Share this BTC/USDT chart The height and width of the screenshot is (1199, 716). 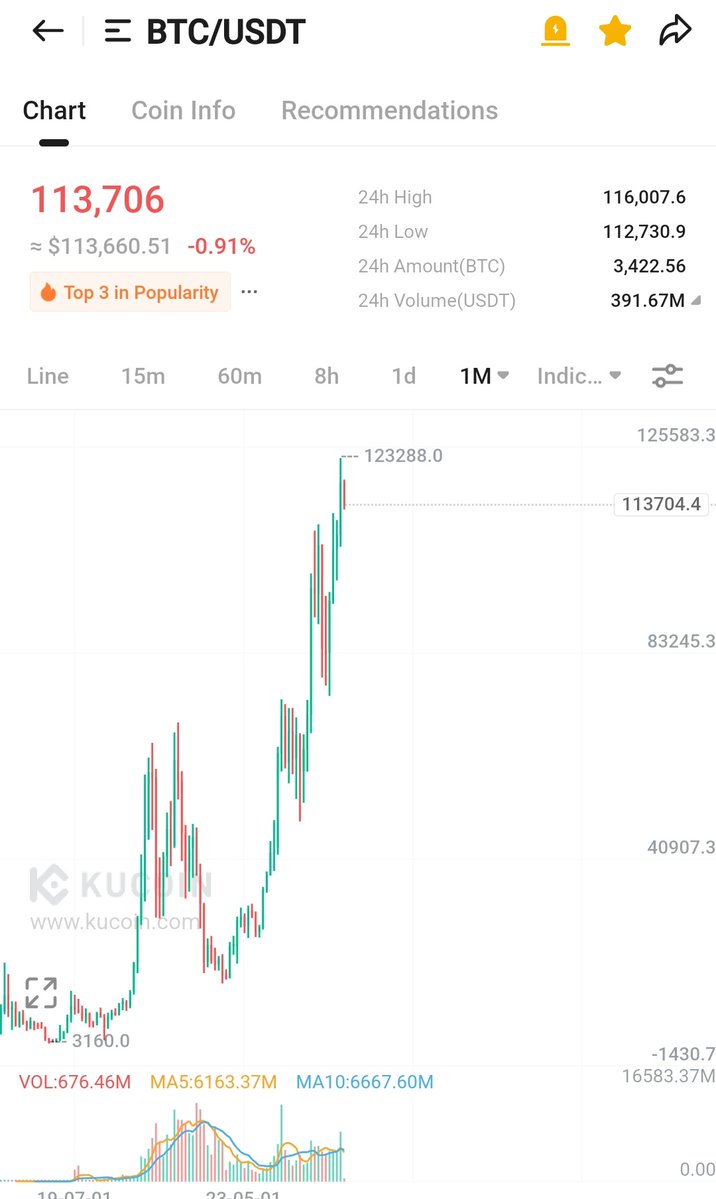(x=675, y=31)
